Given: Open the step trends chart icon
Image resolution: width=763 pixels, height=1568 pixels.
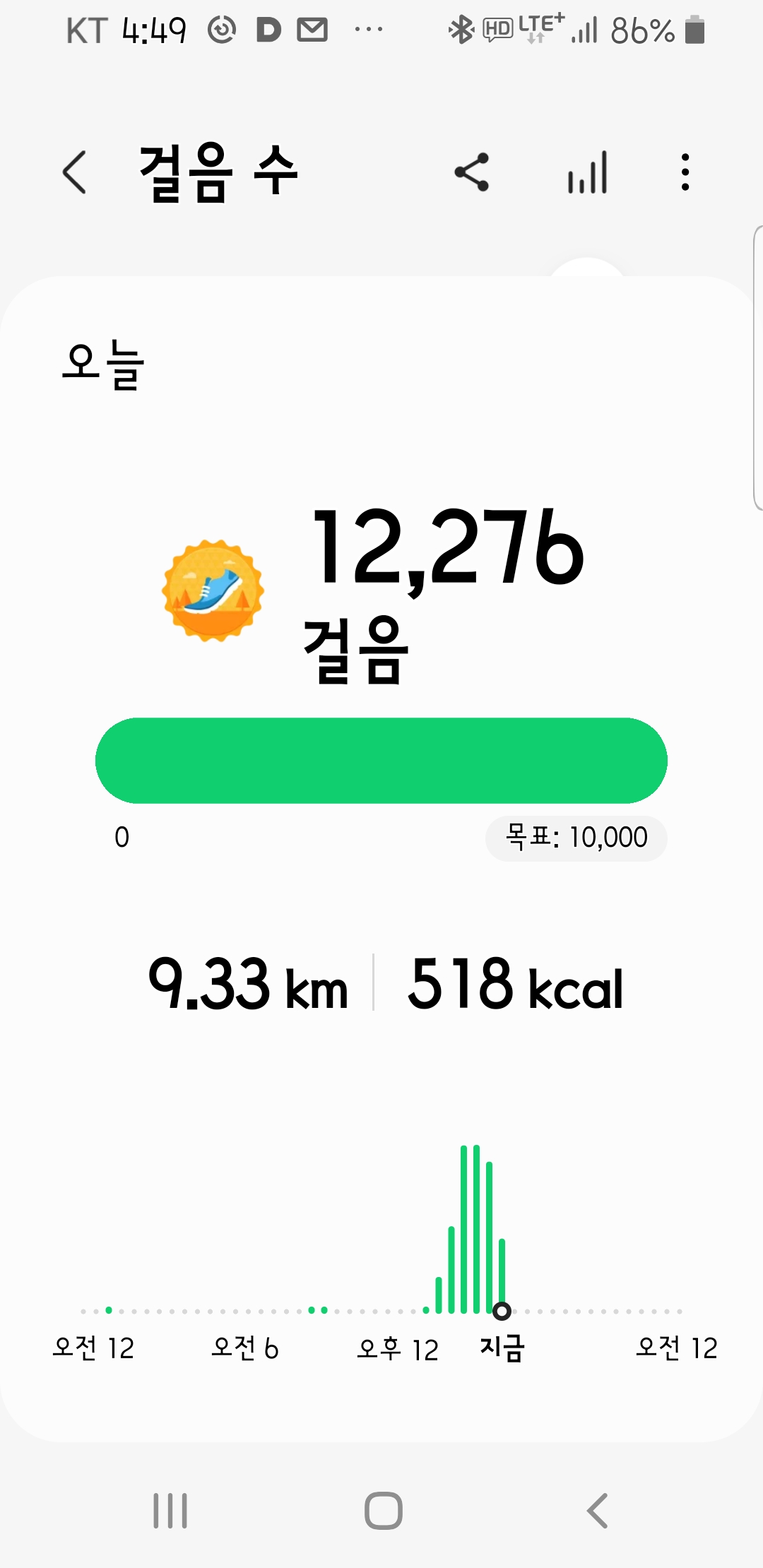Looking at the screenshot, I should [588, 172].
